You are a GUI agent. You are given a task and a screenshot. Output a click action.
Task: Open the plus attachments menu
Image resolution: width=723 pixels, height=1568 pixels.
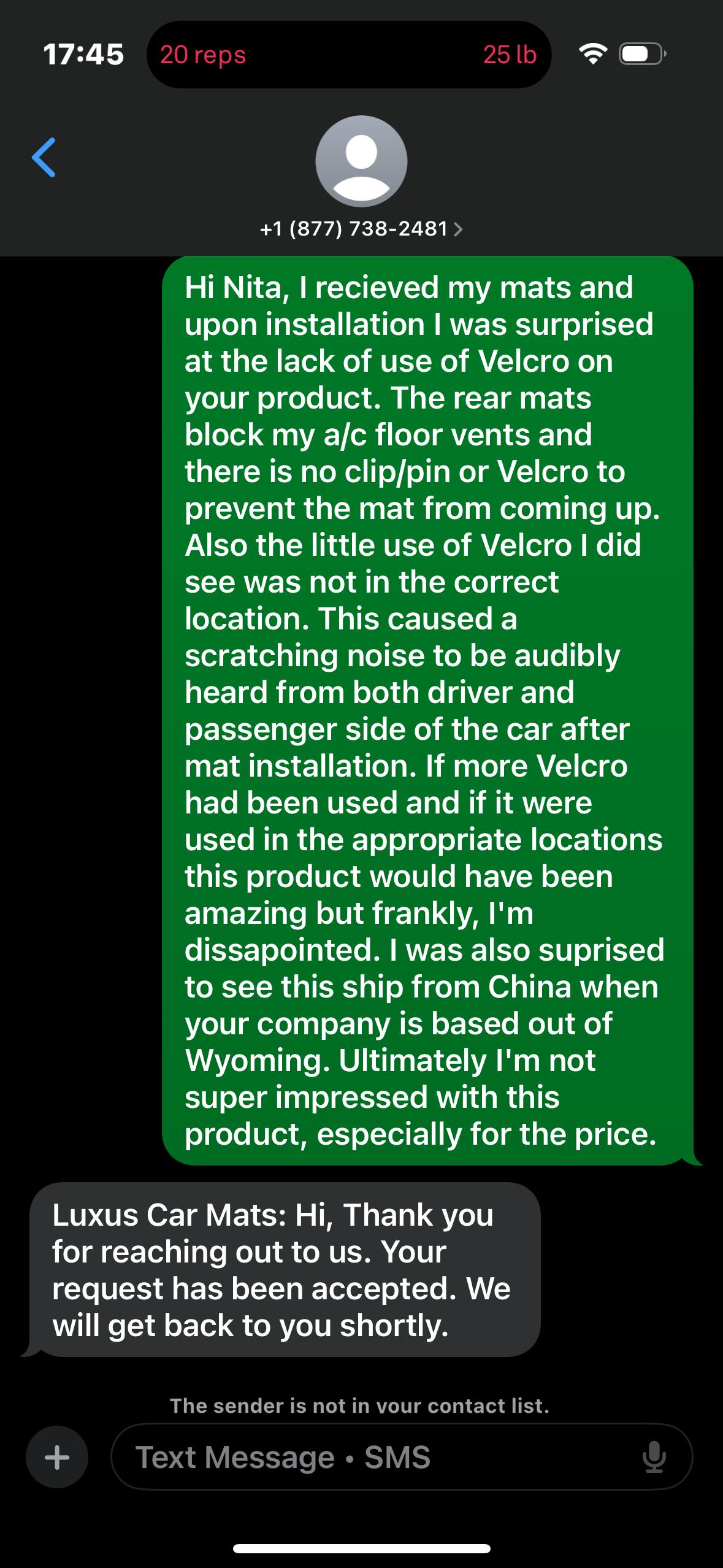(57, 1457)
